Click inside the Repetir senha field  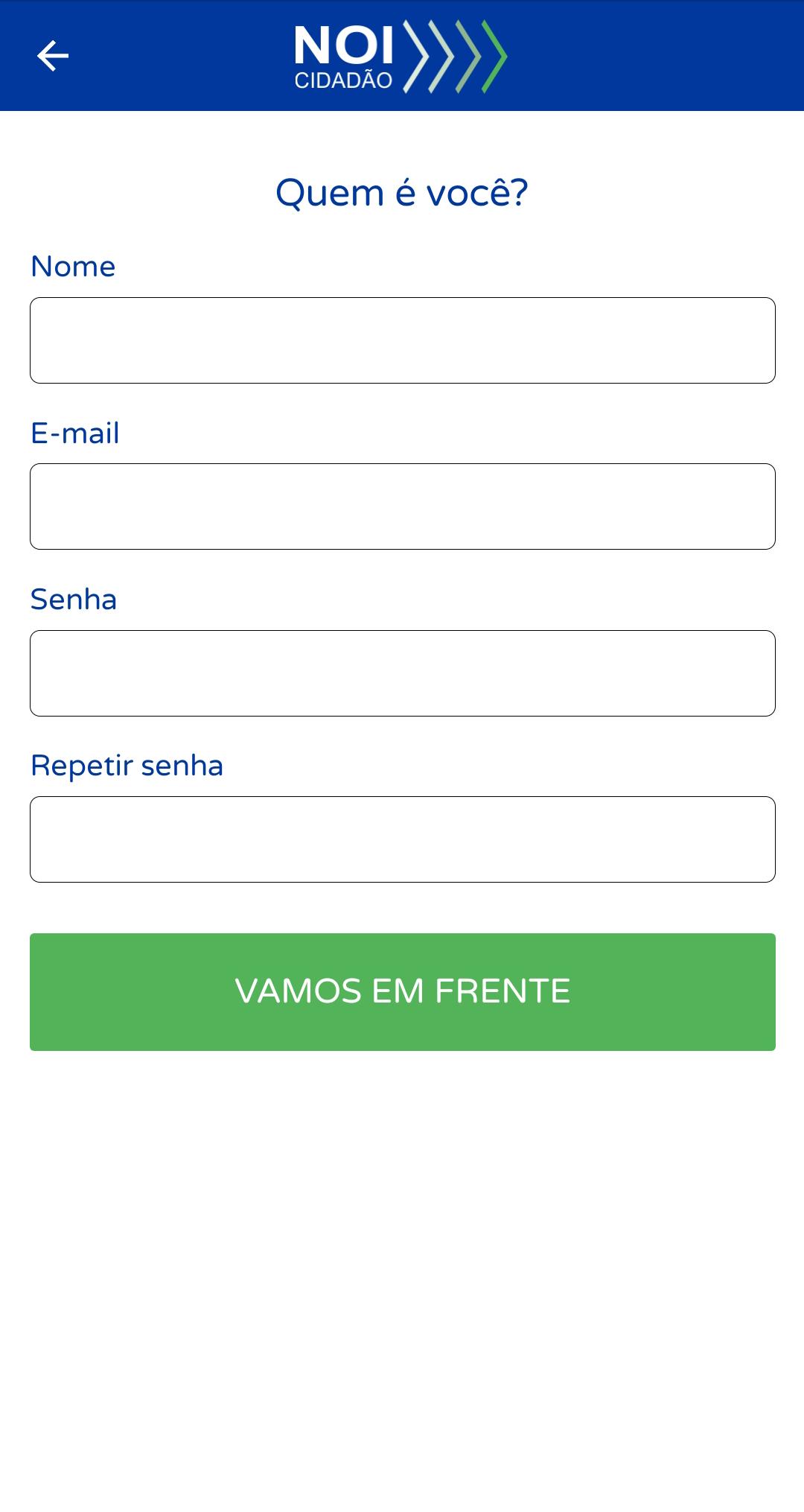pos(402,839)
